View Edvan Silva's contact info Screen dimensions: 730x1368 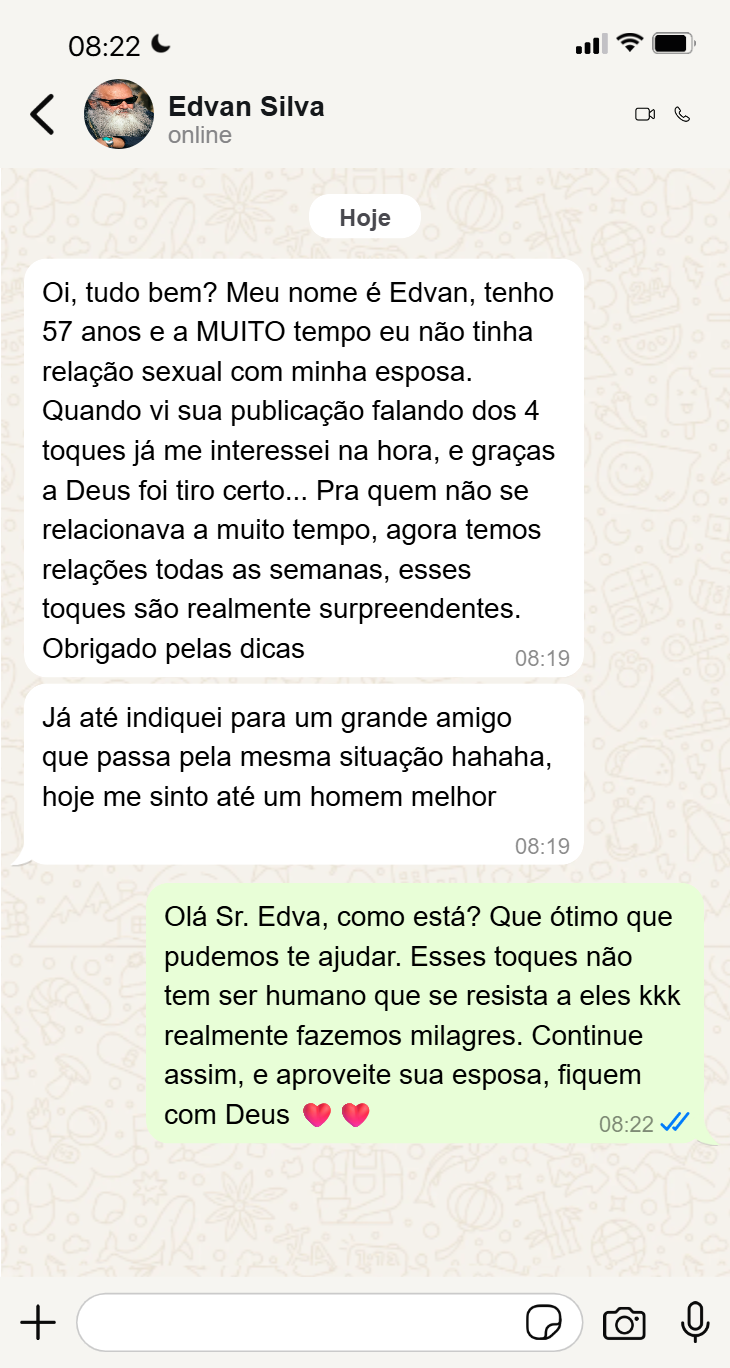tap(246, 107)
